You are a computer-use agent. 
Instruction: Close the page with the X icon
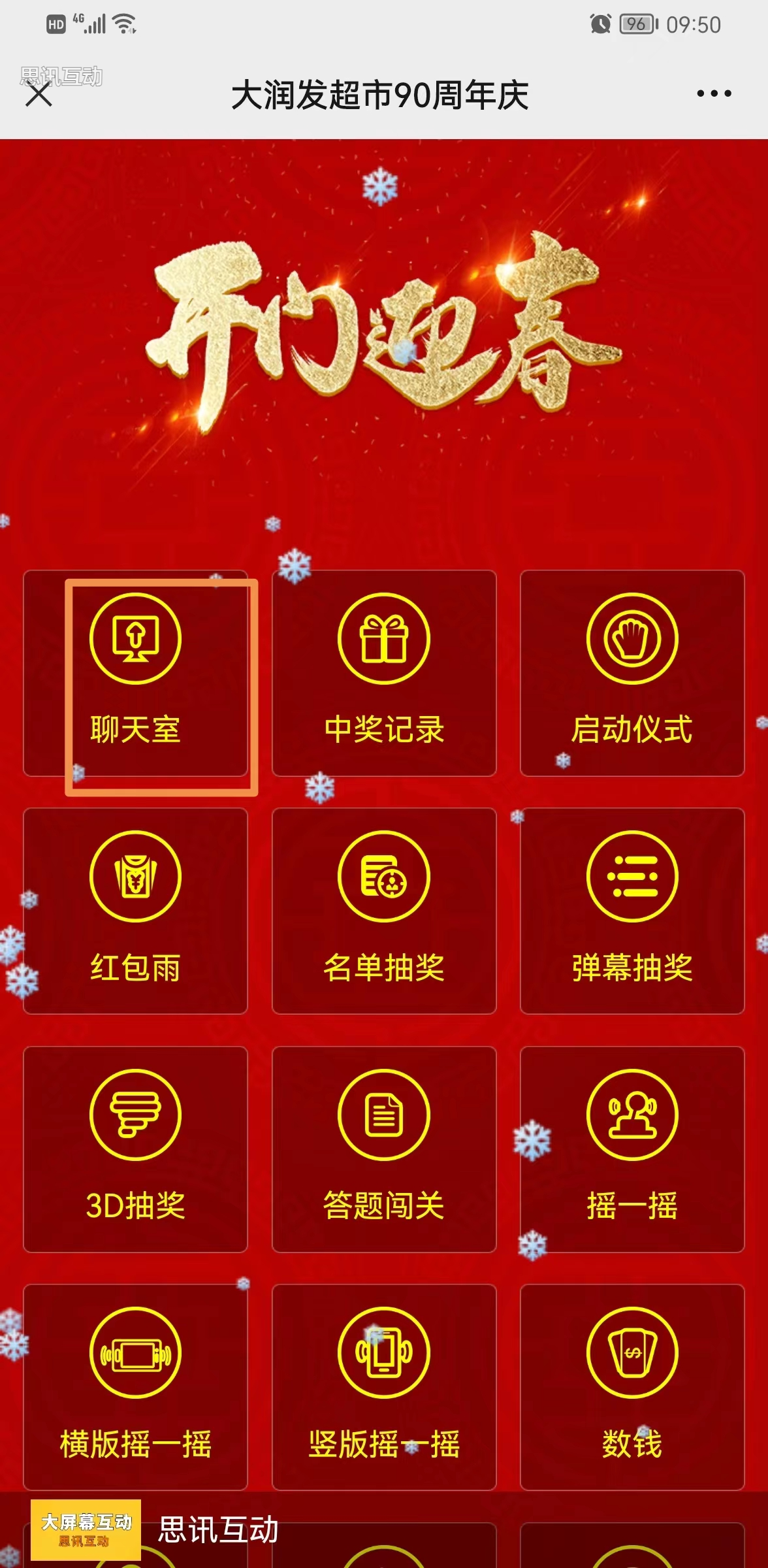(39, 95)
